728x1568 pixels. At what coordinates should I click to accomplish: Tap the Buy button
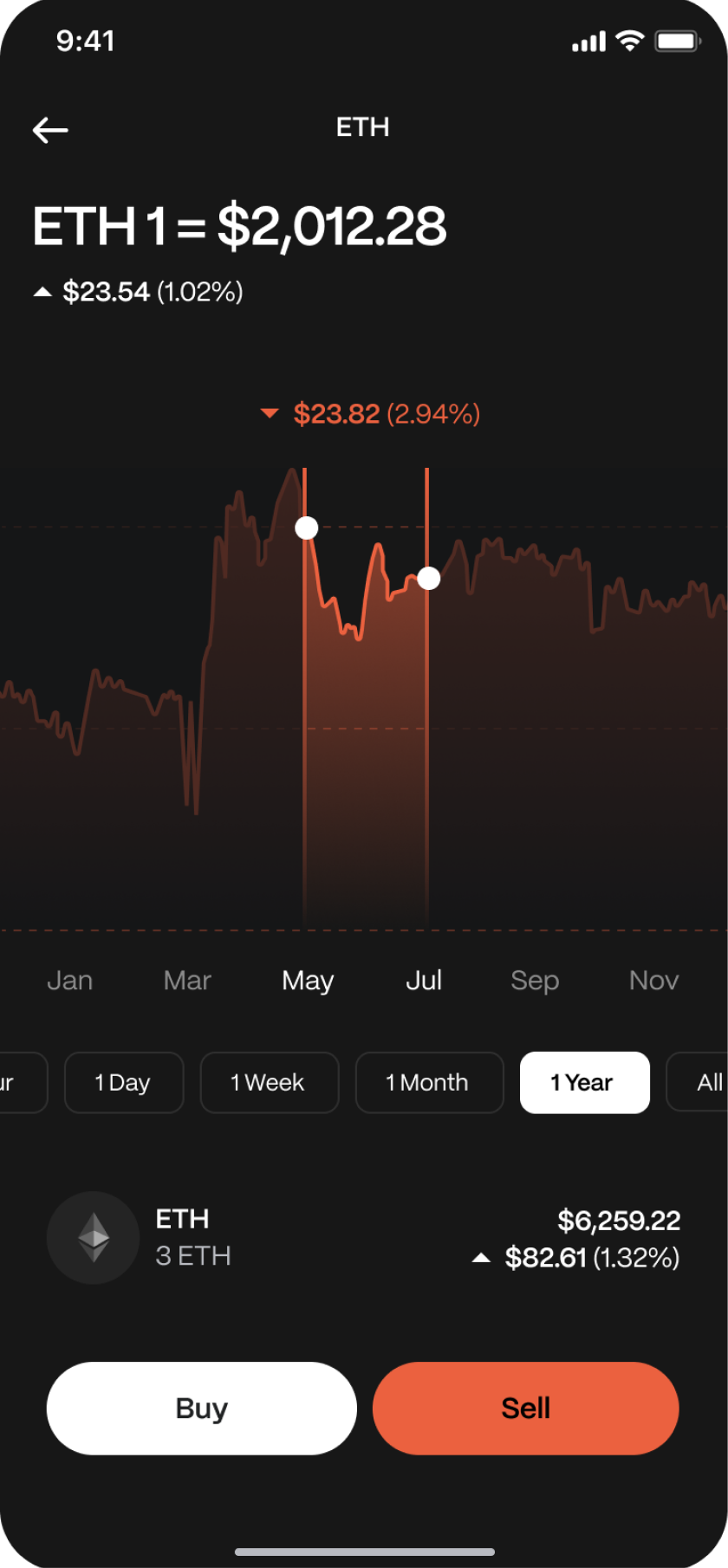(x=202, y=1408)
